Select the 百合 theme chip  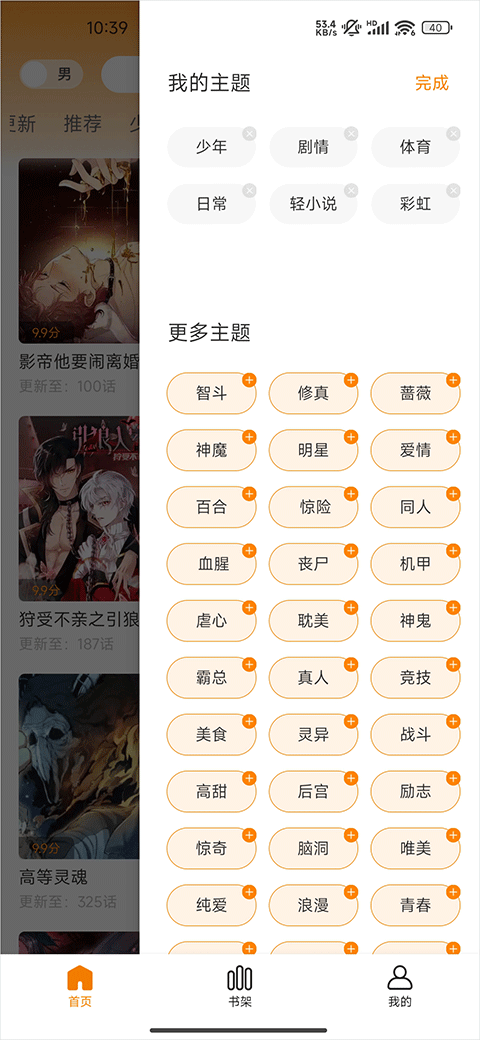(211, 507)
